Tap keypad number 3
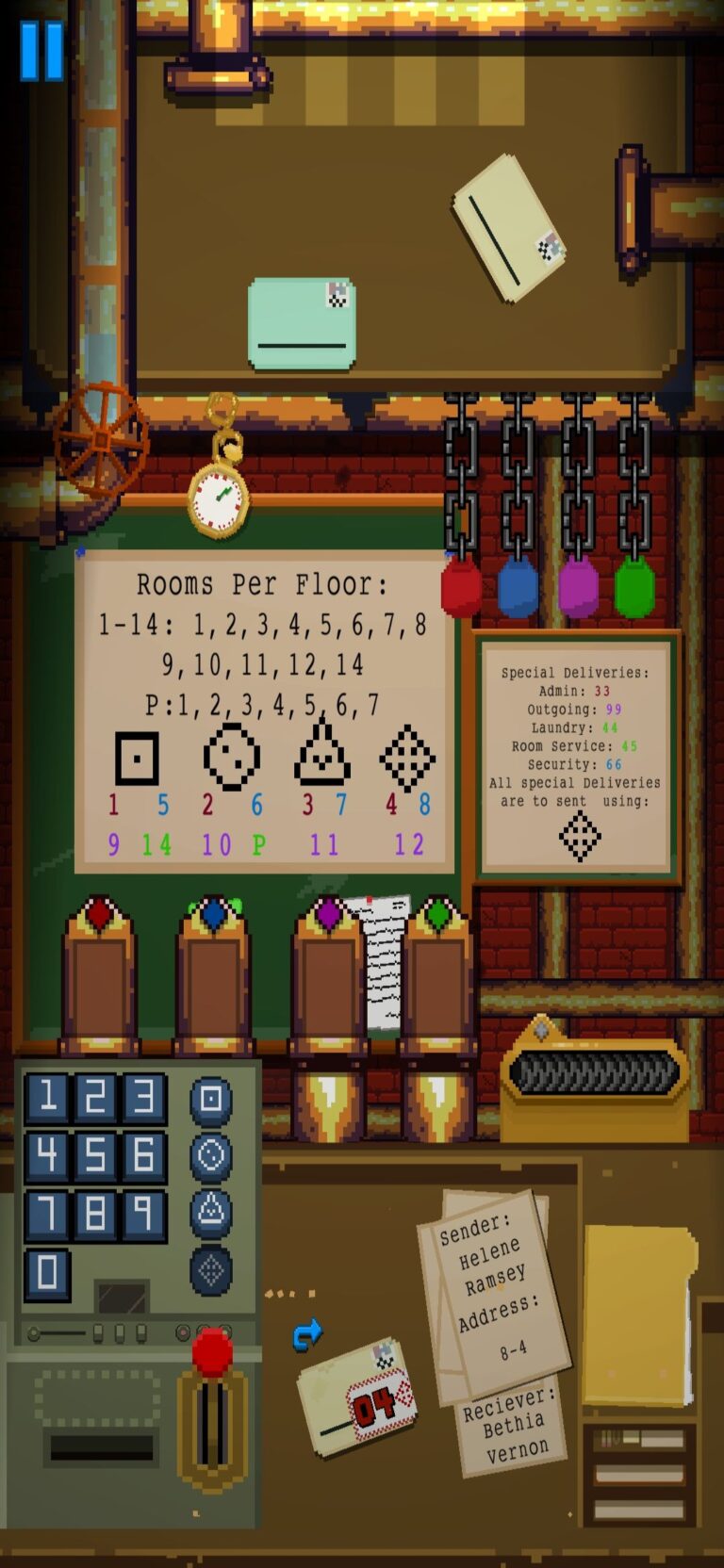The width and height of the screenshot is (724, 1568). (143, 1098)
